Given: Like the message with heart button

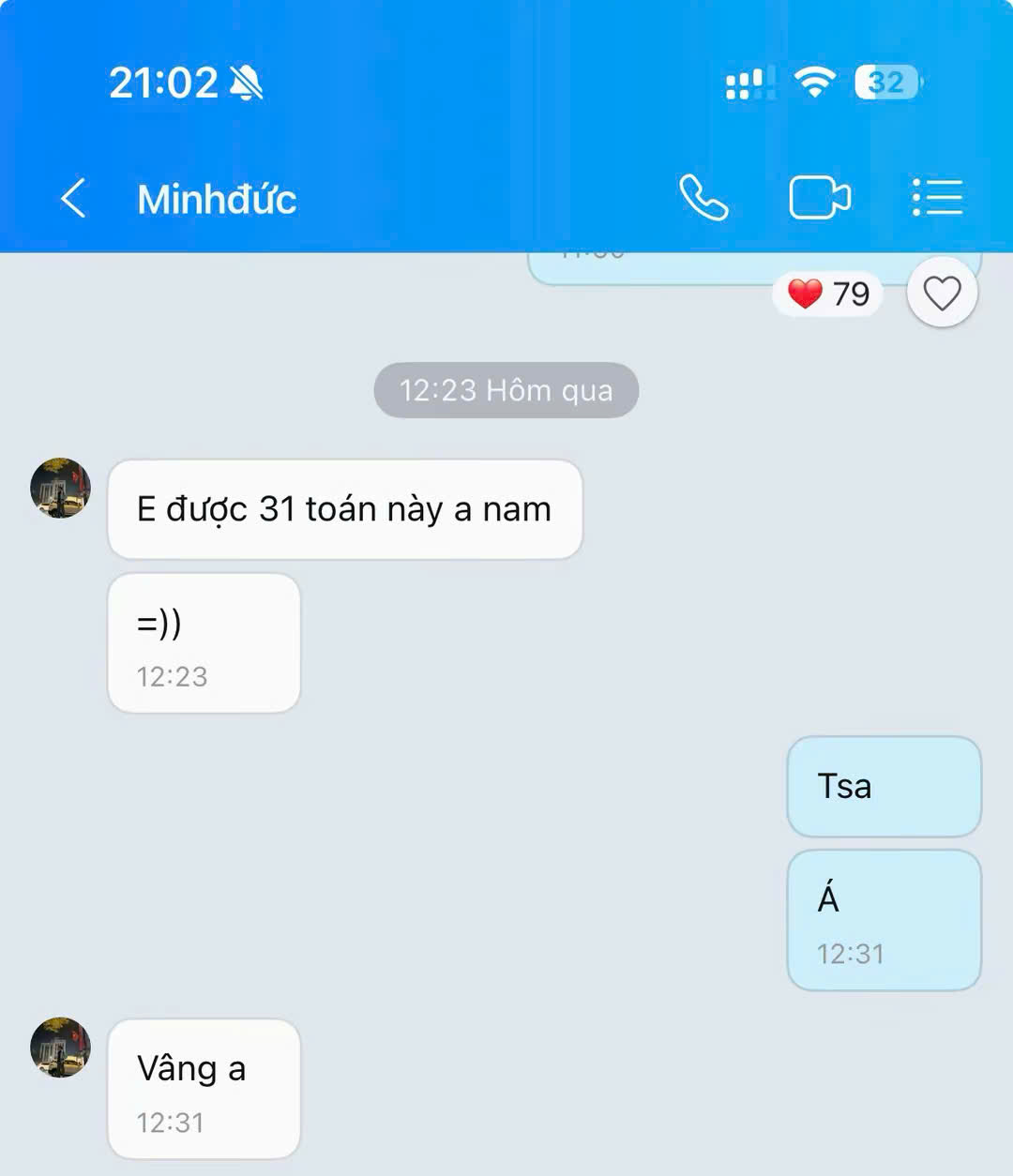Looking at the screenshot, I should coord(942,294).
